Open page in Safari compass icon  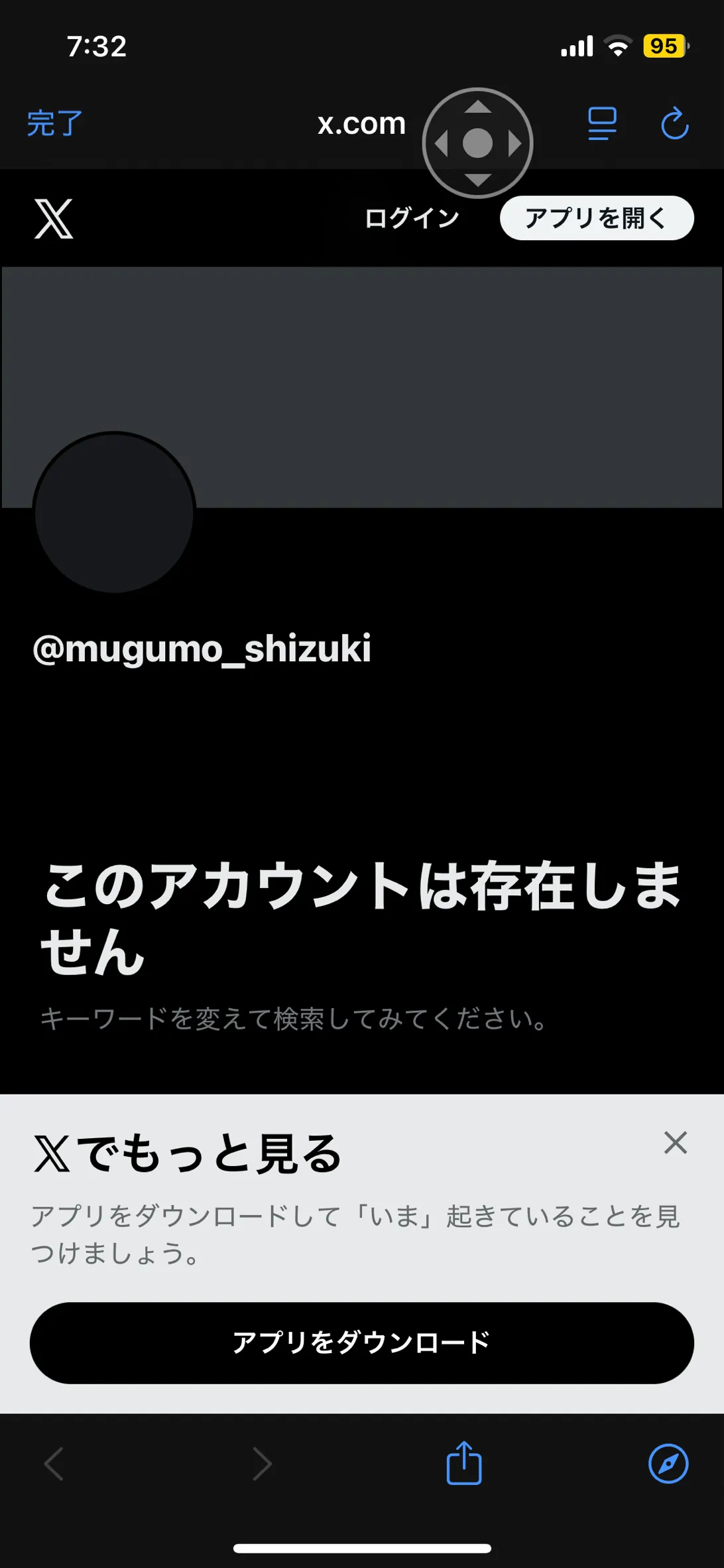click(668, 1463)
